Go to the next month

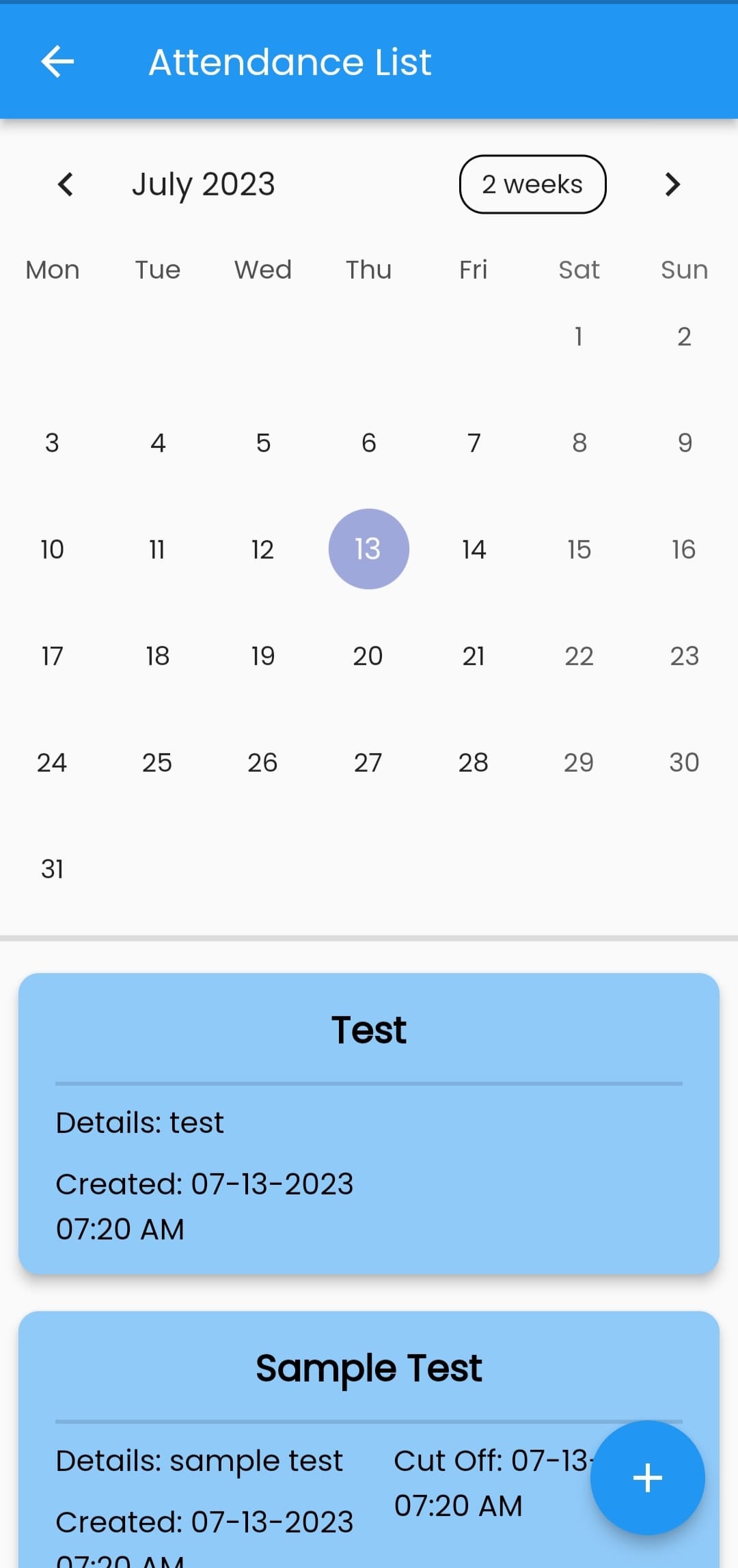(672, 184)
